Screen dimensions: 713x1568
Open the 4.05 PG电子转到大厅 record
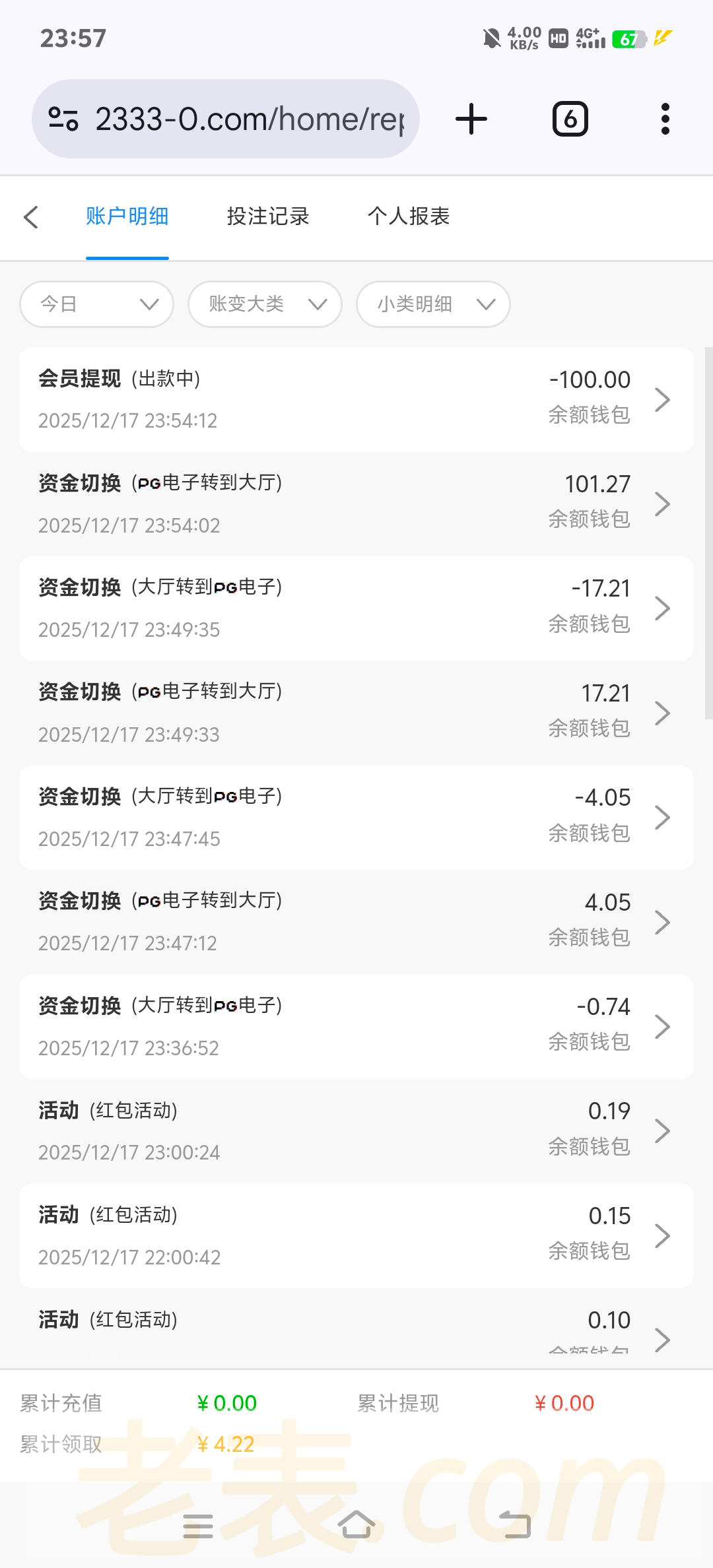[x=356, y=922]
